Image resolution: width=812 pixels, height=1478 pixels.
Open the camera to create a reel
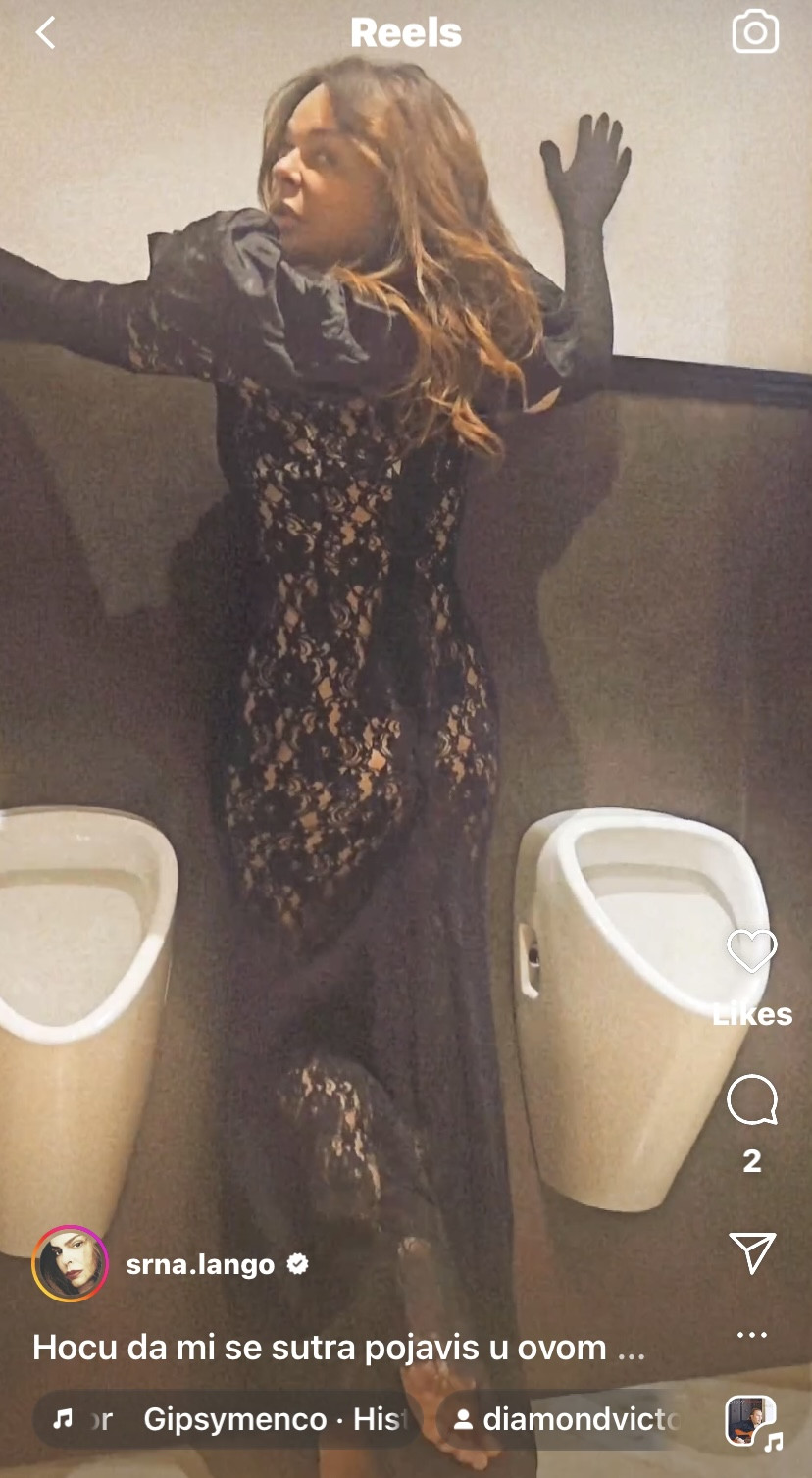coord(755,33)
